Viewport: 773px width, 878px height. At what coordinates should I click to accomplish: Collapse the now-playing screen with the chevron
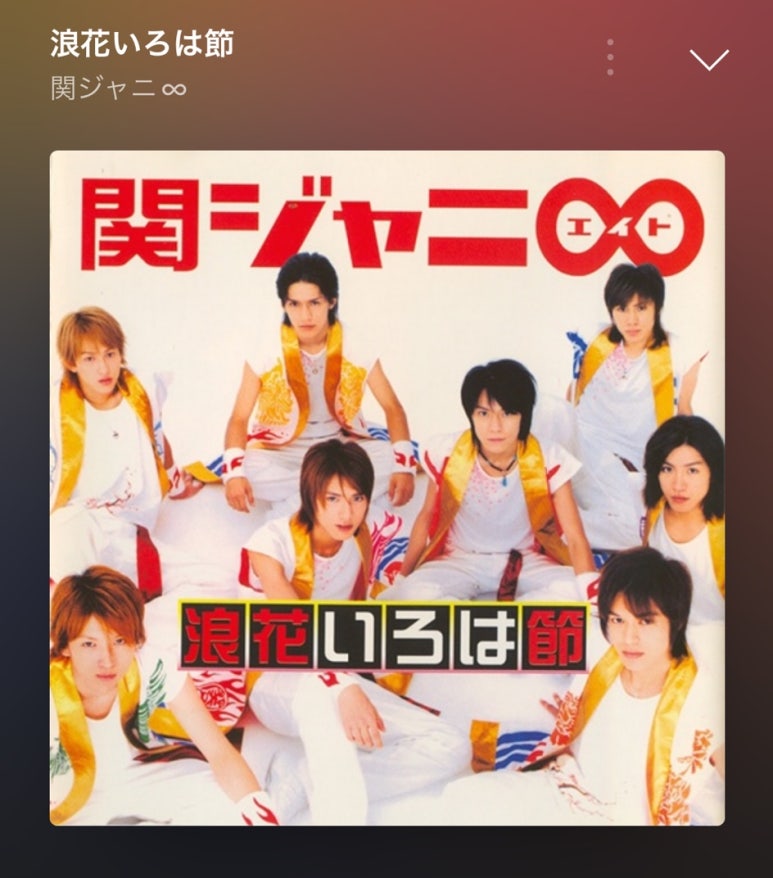pyautogui.click(x=709, y=60)
